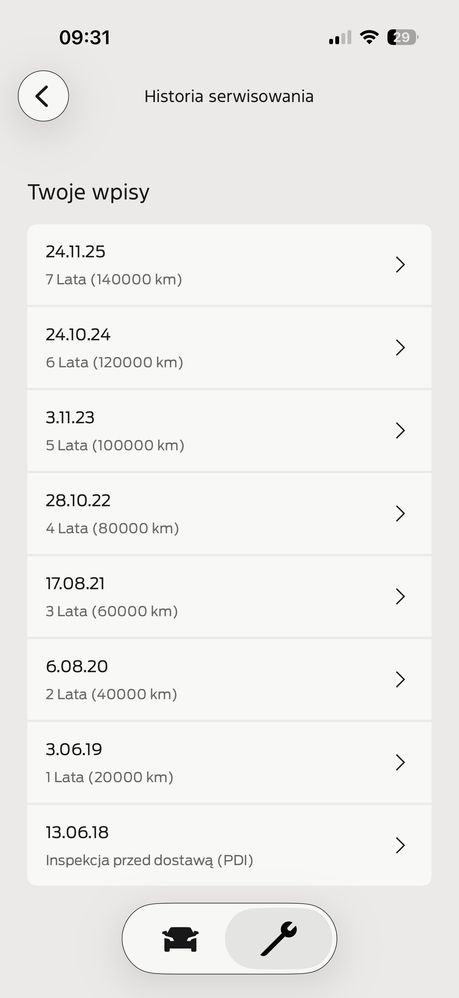View the 3.11.23 entry (100000 km)

click(x=229, y=431)
